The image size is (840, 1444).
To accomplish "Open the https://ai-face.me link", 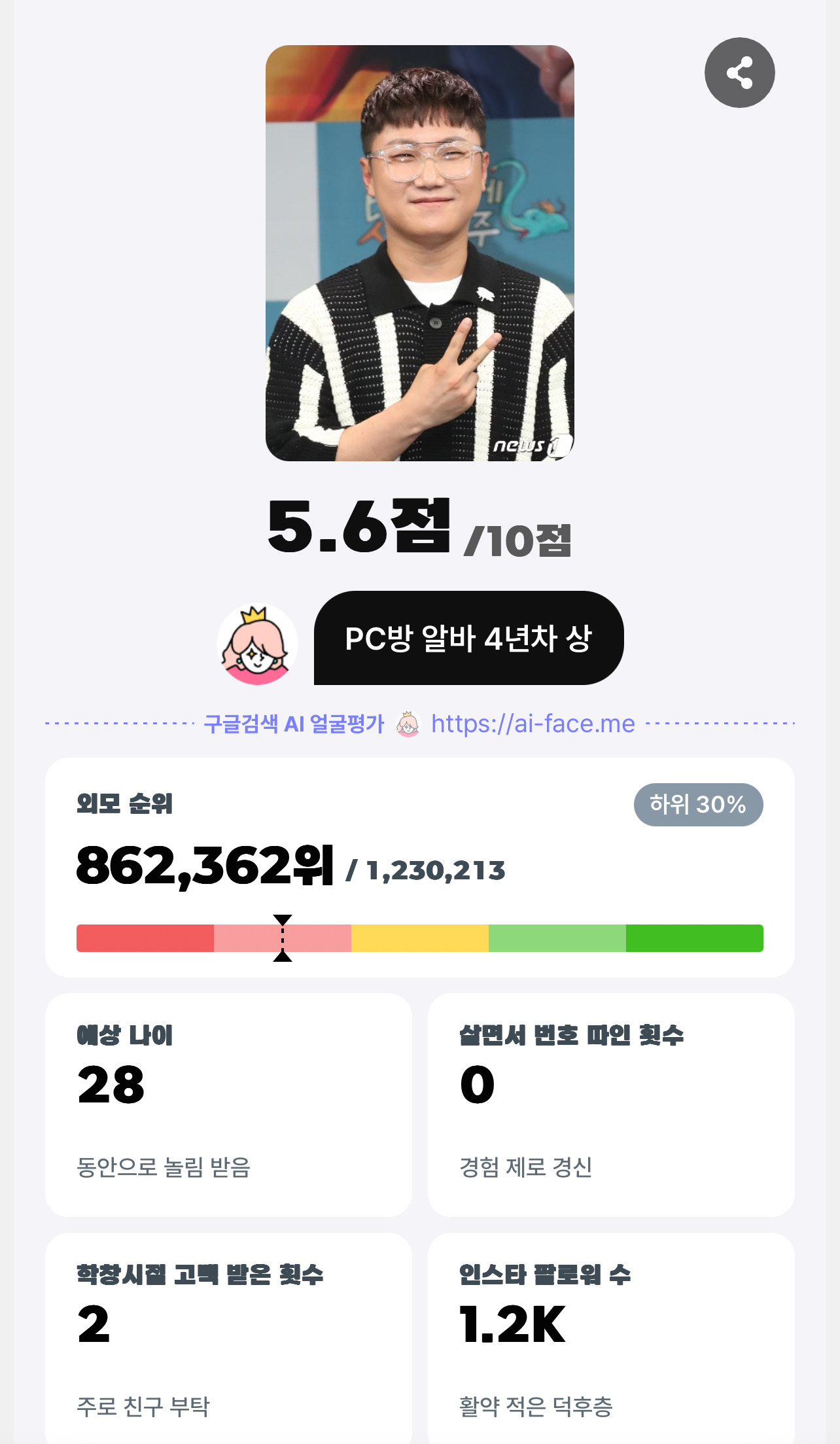I will click(x=532, y=724).
